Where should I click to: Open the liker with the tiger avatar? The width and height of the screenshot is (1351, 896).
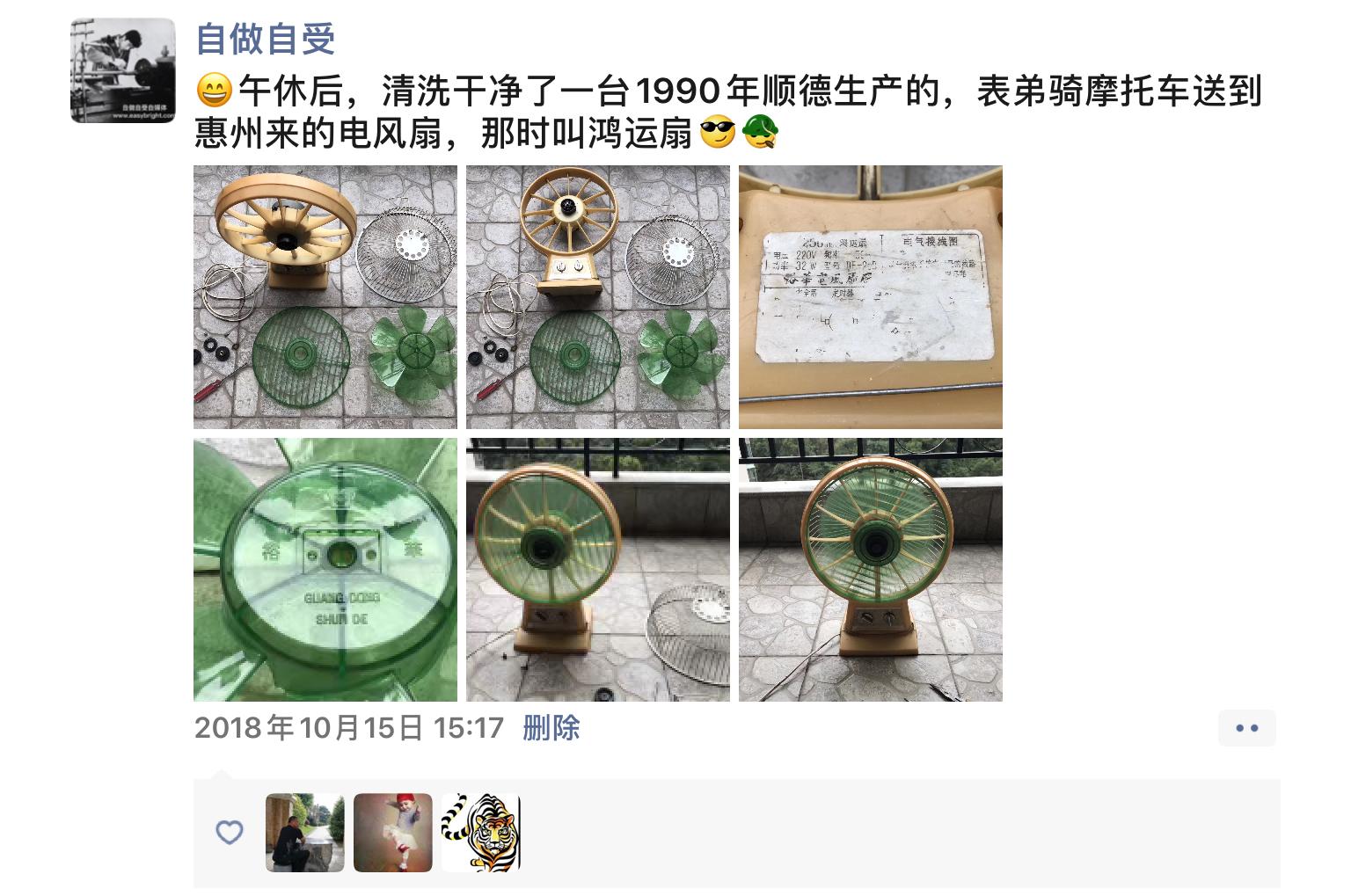pyautogui.click(x=481, y=833)
